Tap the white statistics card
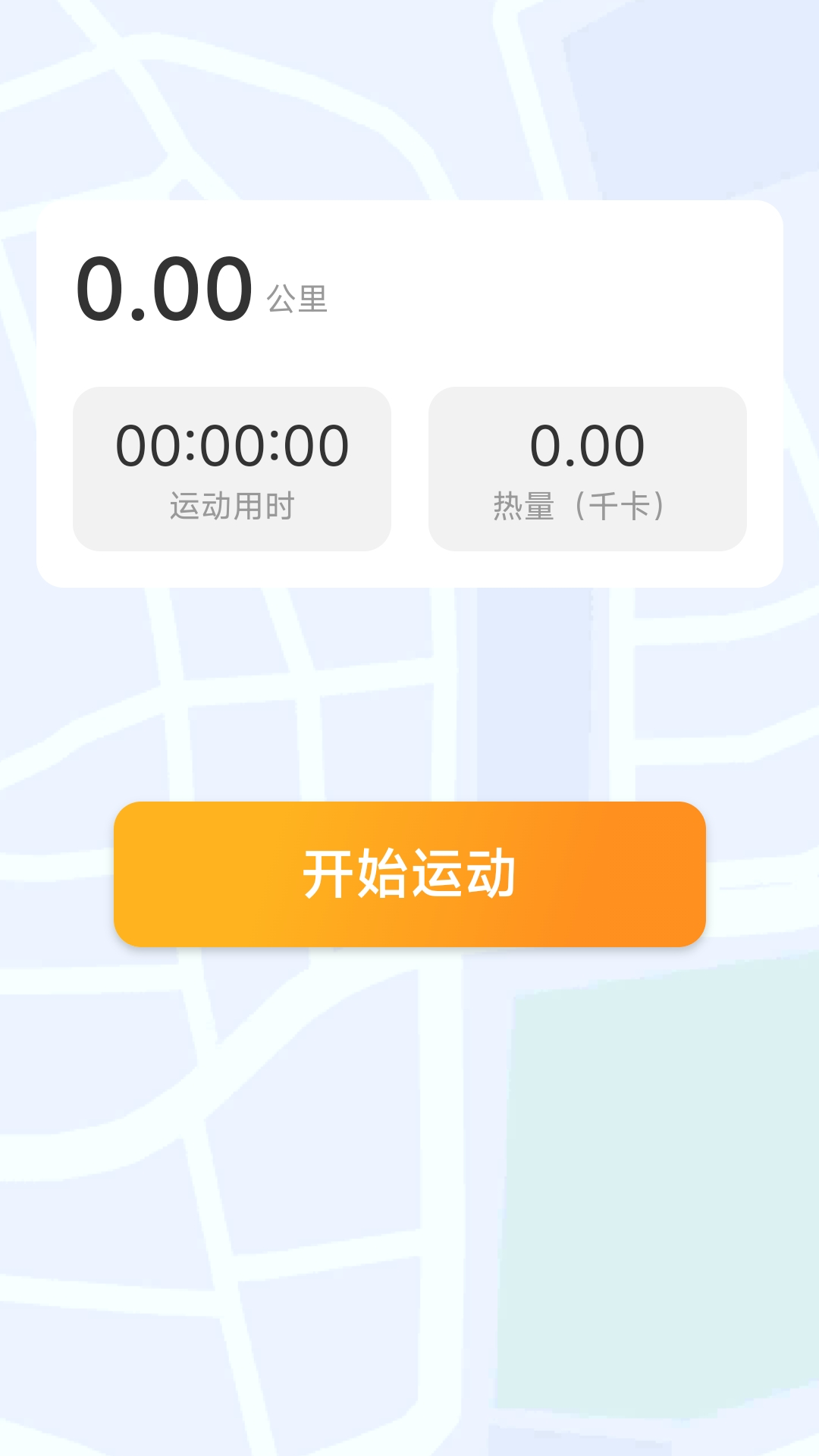Image resolution: width=819 pixels, height=1456 pixels. [x=409, y=394]
